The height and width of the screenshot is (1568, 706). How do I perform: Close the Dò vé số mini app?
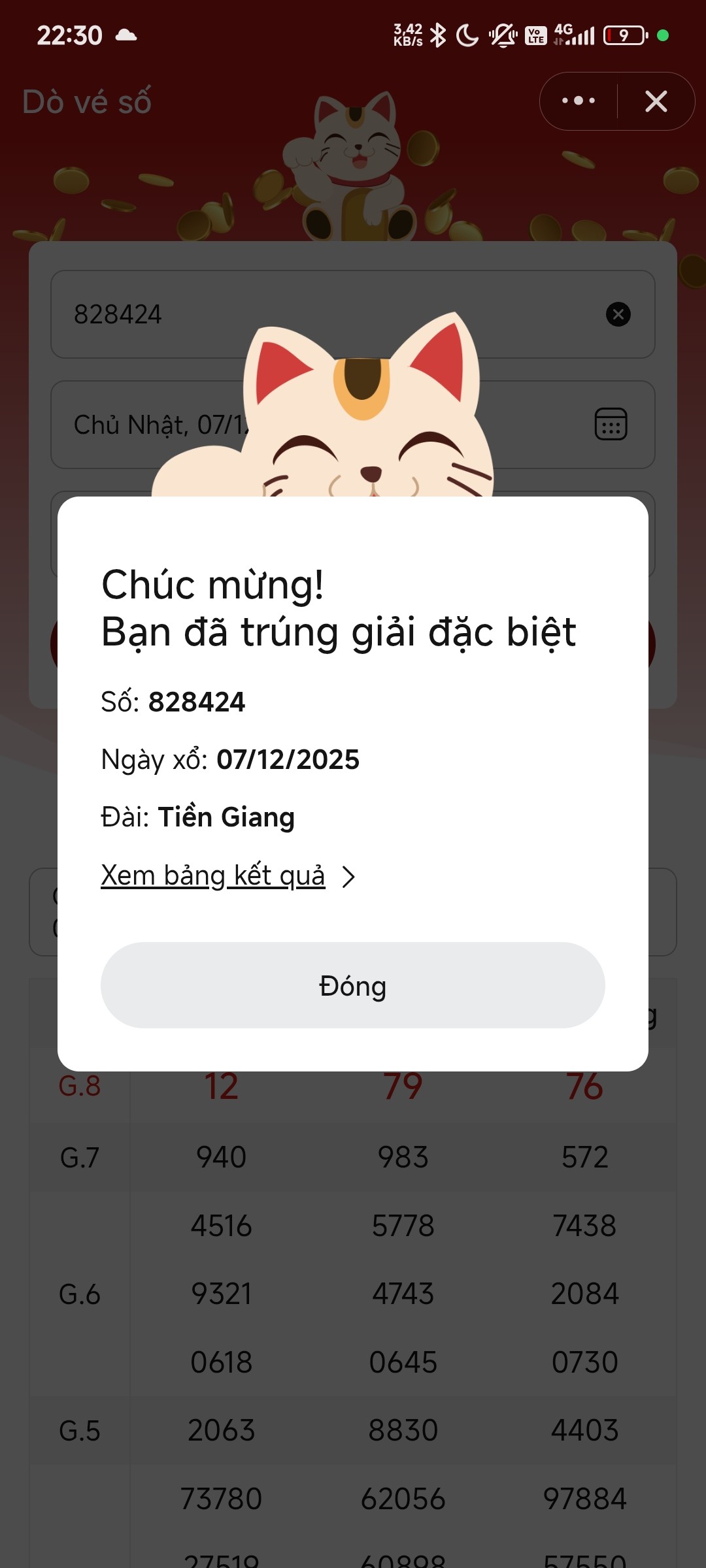tap(656, 101)
